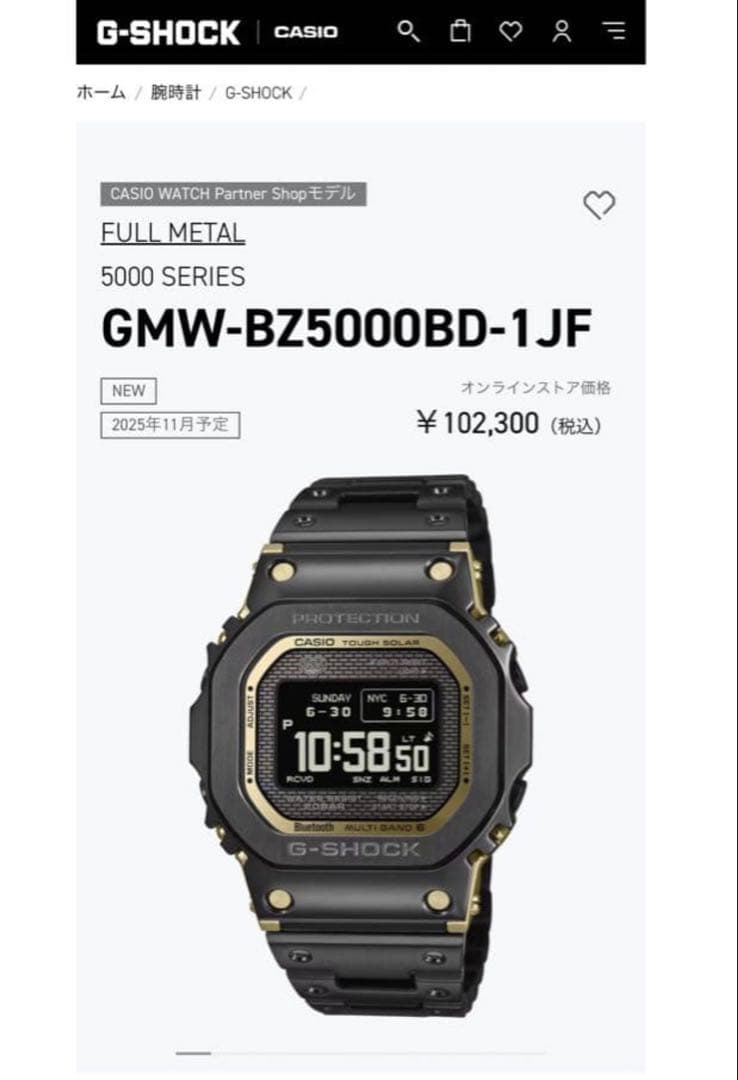The height and width of the screenshot is (1080, 738).
Task: View wishlist via header heart icon
Action: 512,31
